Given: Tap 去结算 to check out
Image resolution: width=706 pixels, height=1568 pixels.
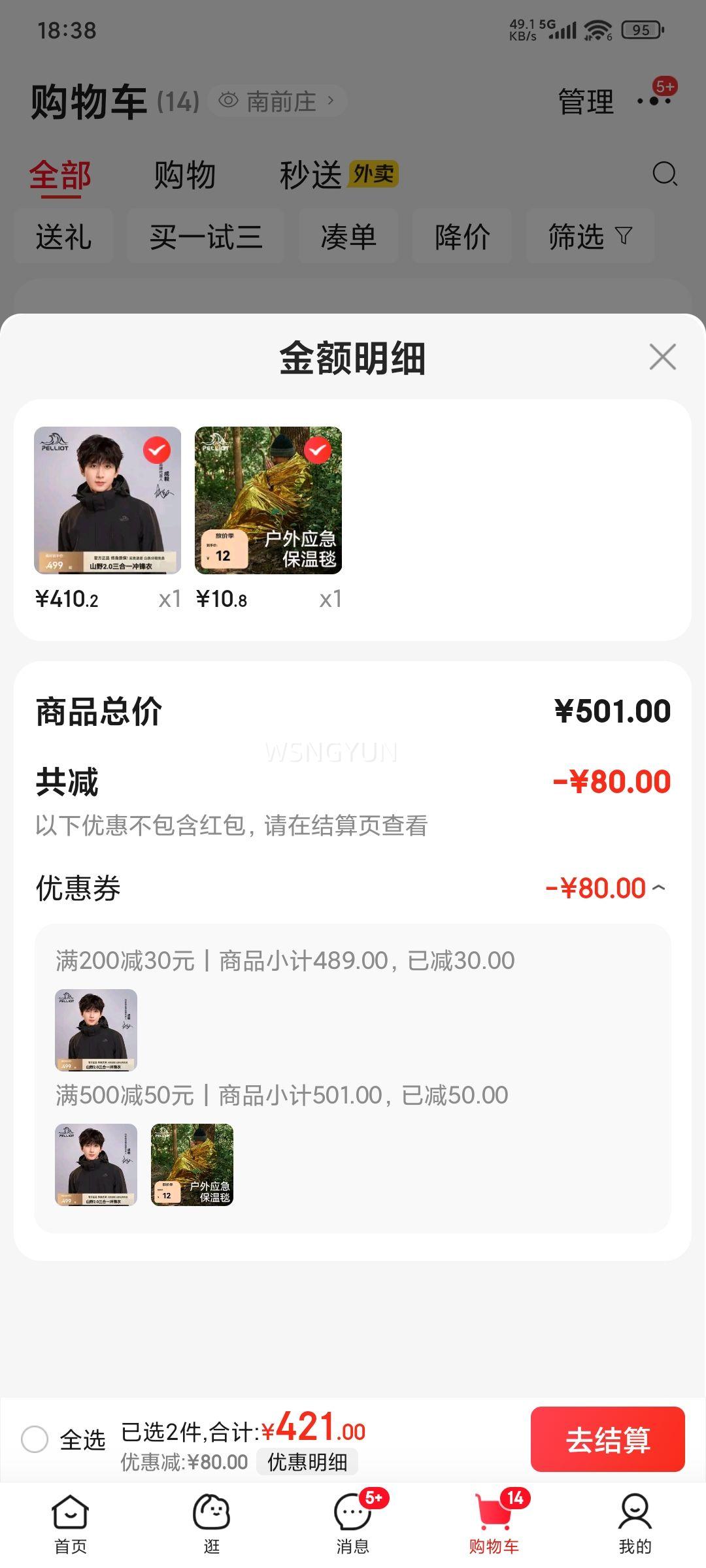Looking at the screenshot, I should [x=607, y=1439].
